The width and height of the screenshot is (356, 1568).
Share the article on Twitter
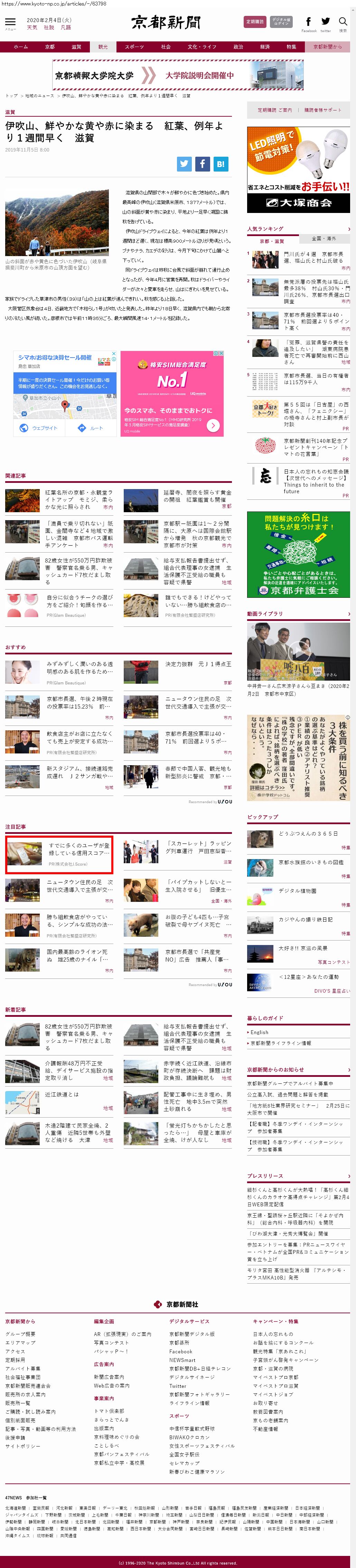point(184,164)
